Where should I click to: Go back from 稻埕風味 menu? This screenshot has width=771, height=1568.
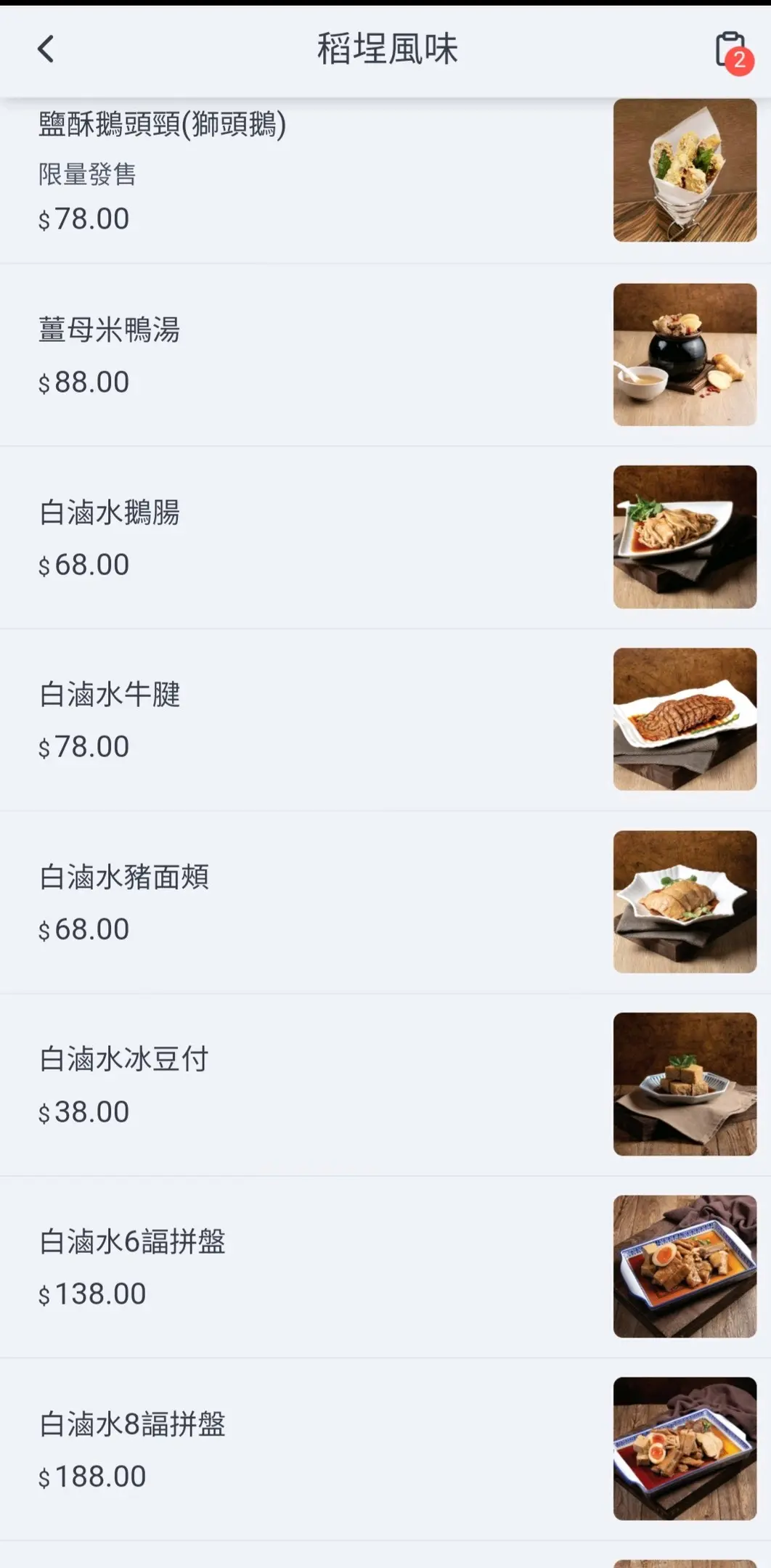click(46, 49)
